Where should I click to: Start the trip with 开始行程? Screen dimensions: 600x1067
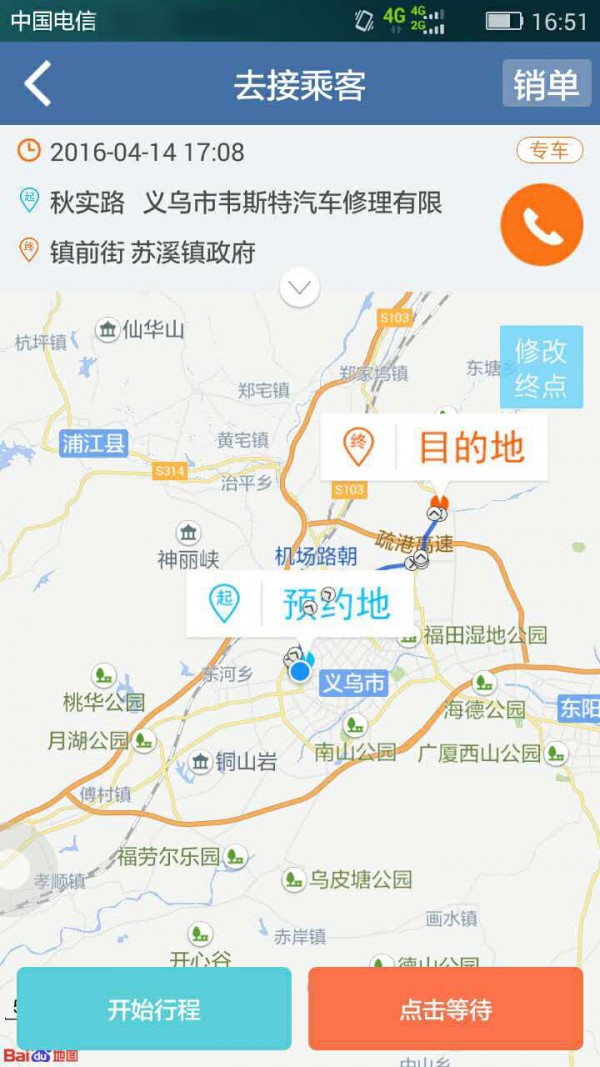tap(154, 1009)
